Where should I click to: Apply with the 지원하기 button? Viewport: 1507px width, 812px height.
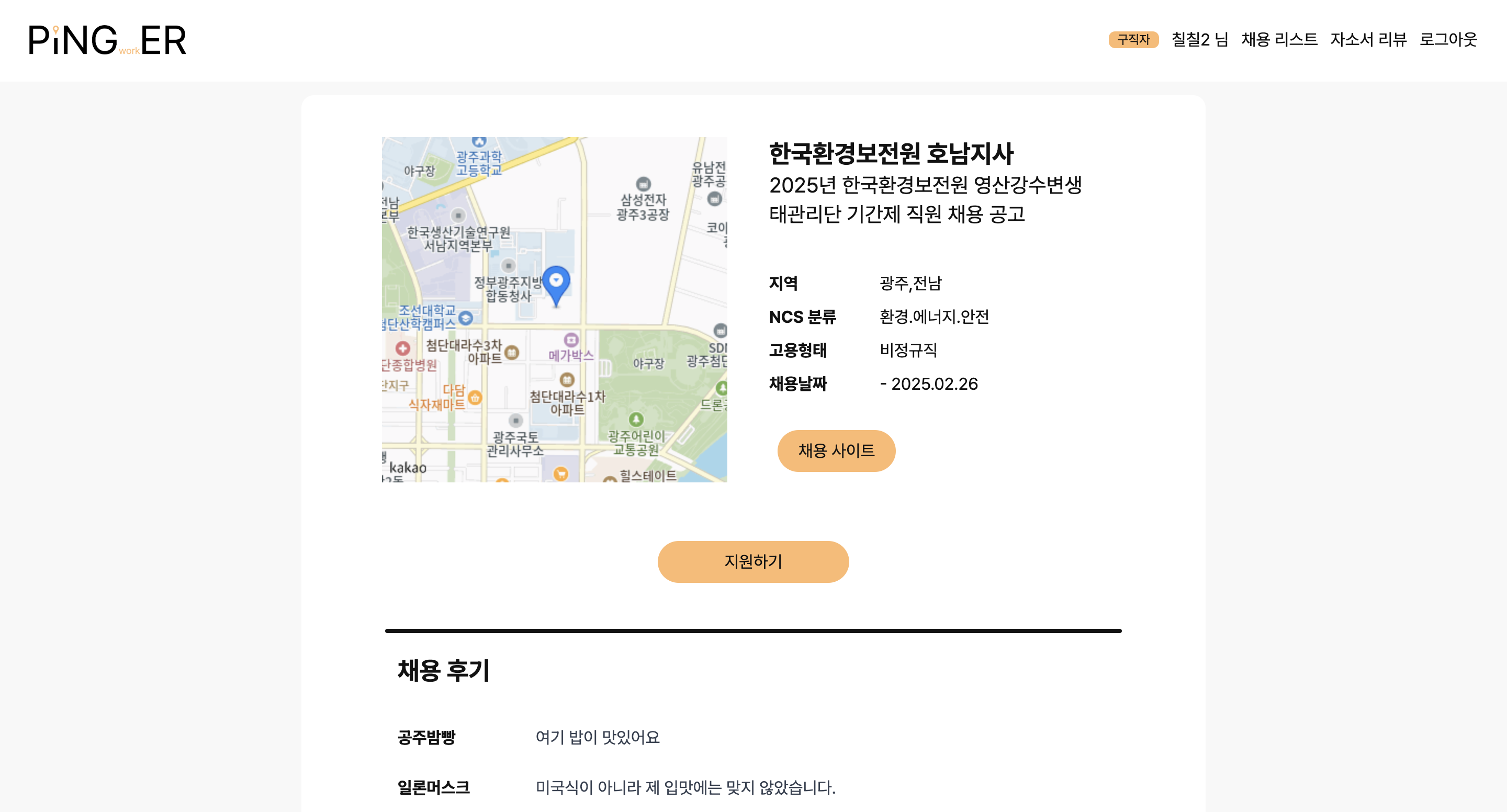coord(753,561)
